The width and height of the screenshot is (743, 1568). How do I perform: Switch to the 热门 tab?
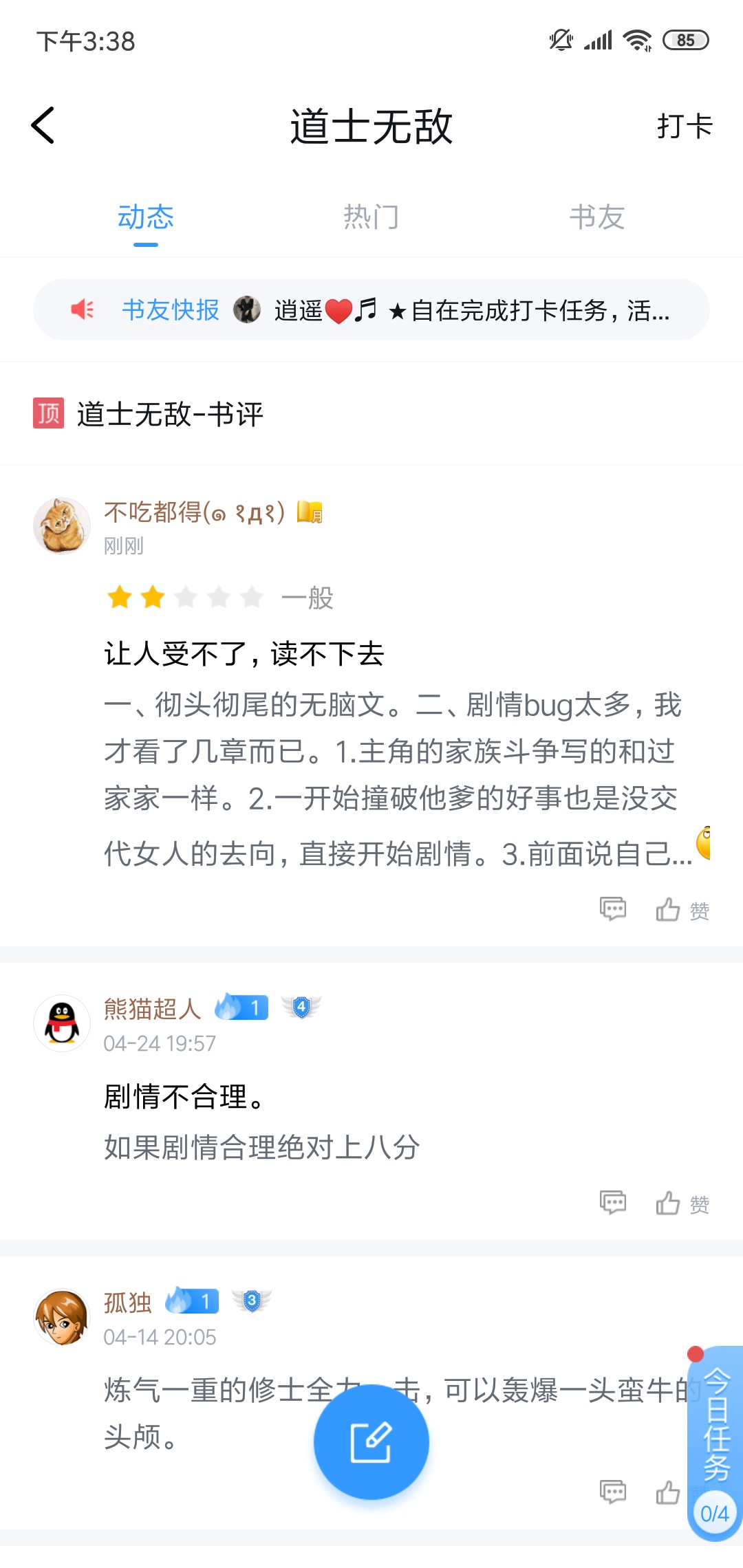click(371, 217)
